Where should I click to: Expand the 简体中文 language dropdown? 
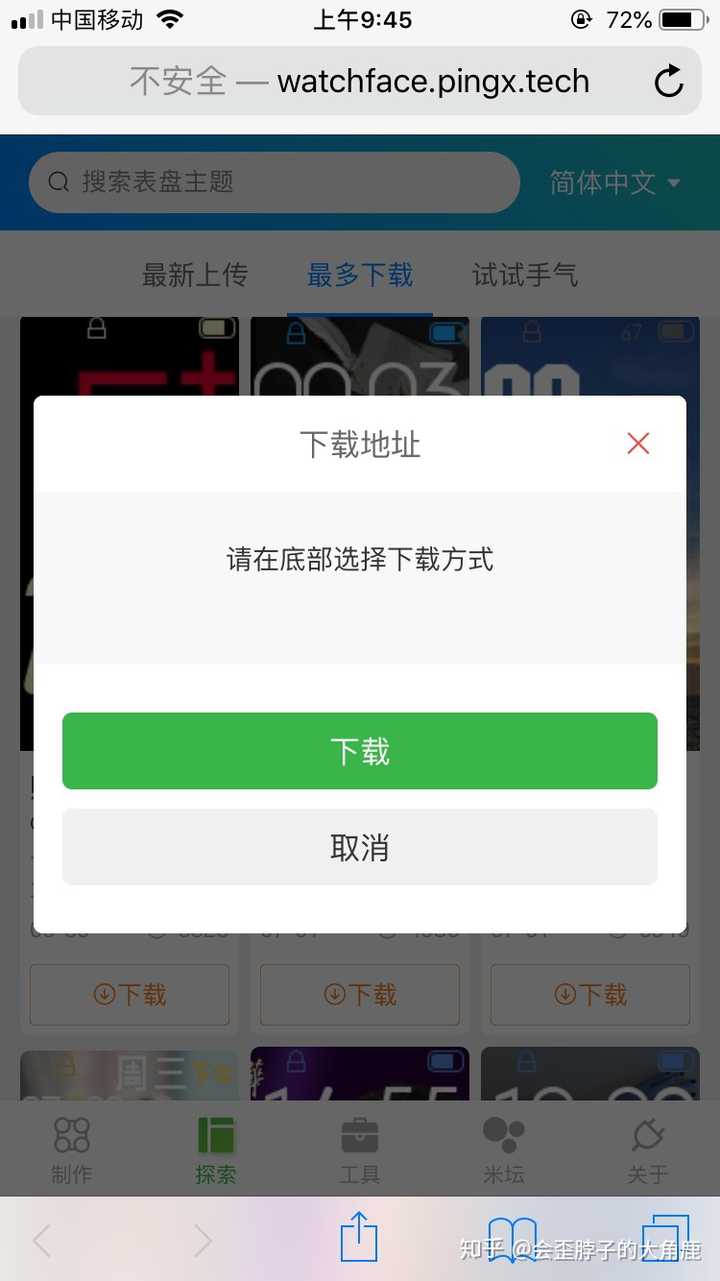tap(614, 182)
